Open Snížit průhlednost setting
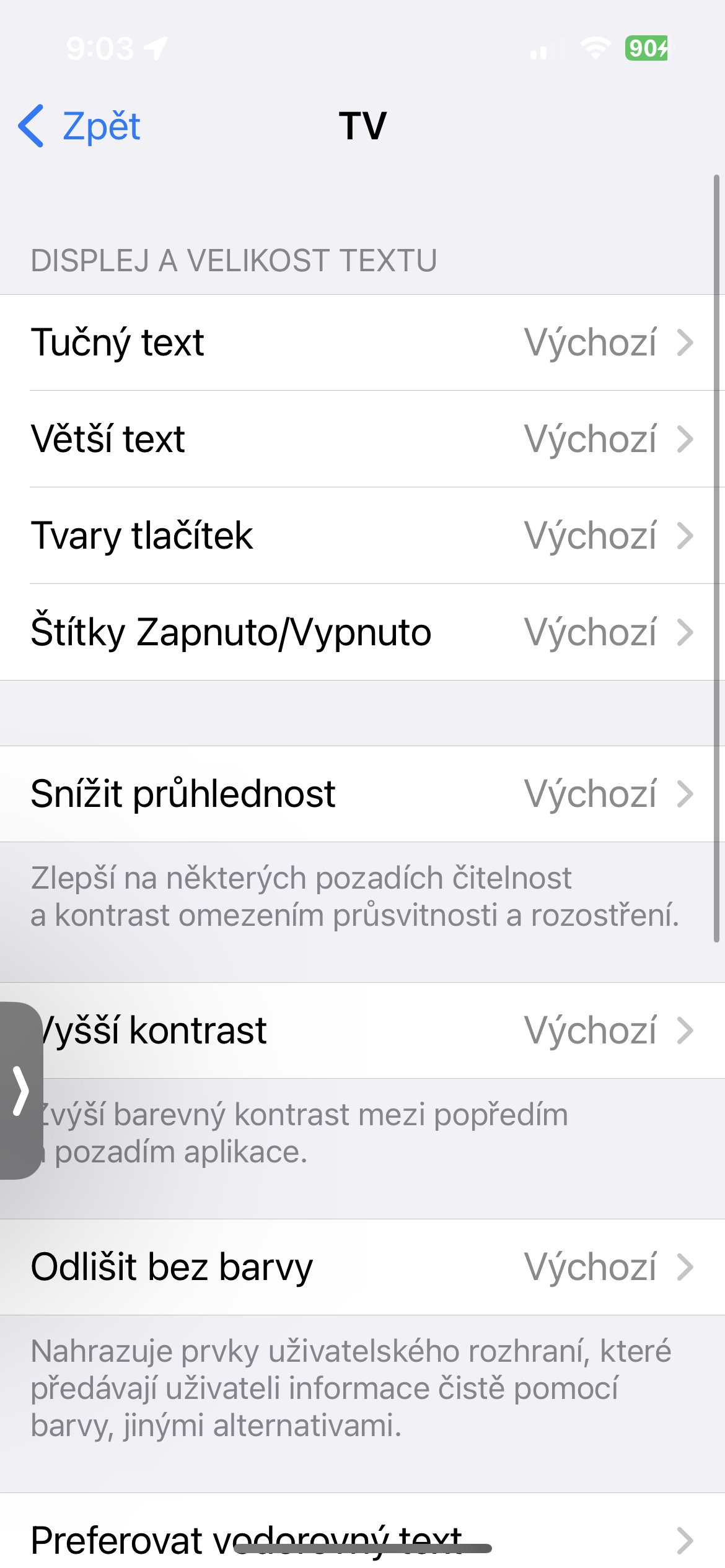 (362, 794)
